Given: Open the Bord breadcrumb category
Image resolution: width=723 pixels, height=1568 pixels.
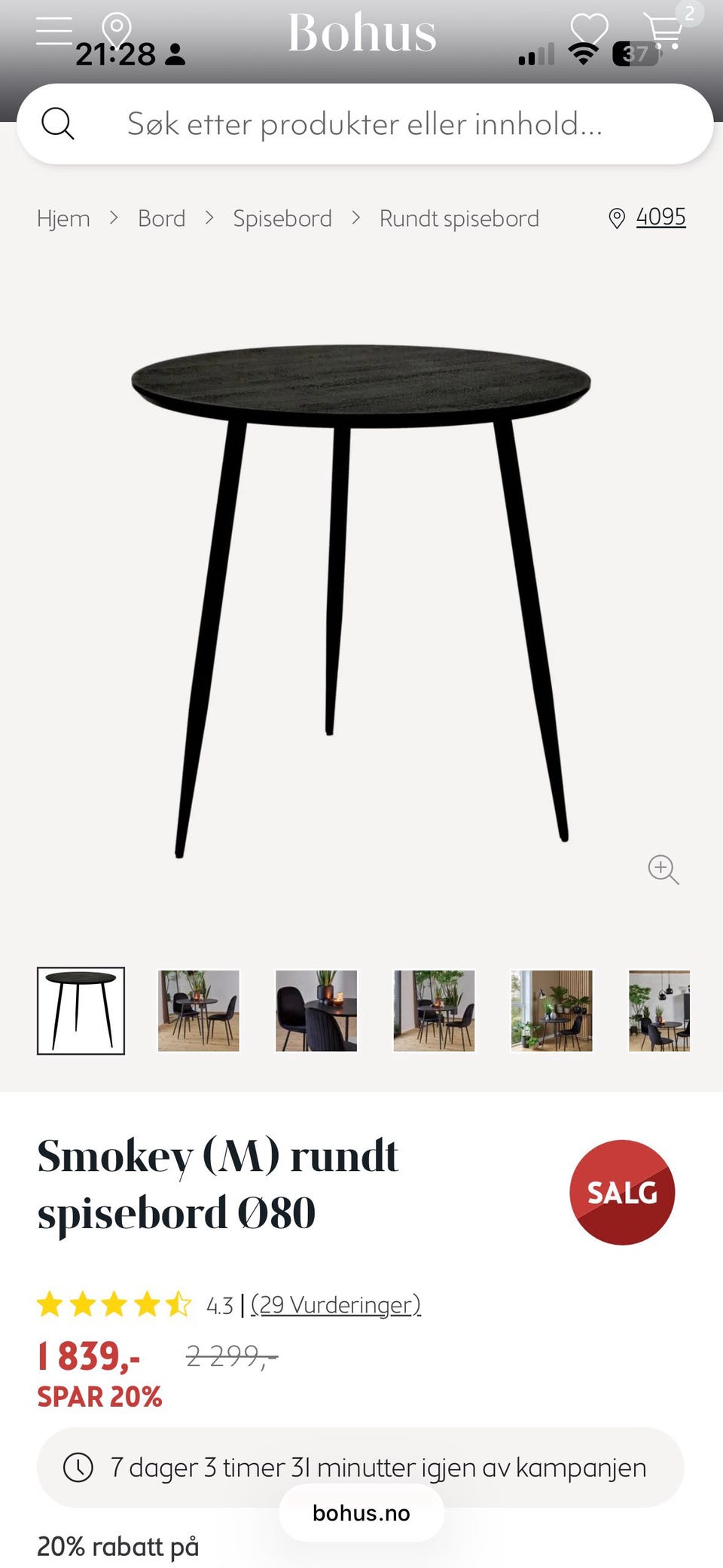Looking at the screenshot, I should [x=161, y=219].
